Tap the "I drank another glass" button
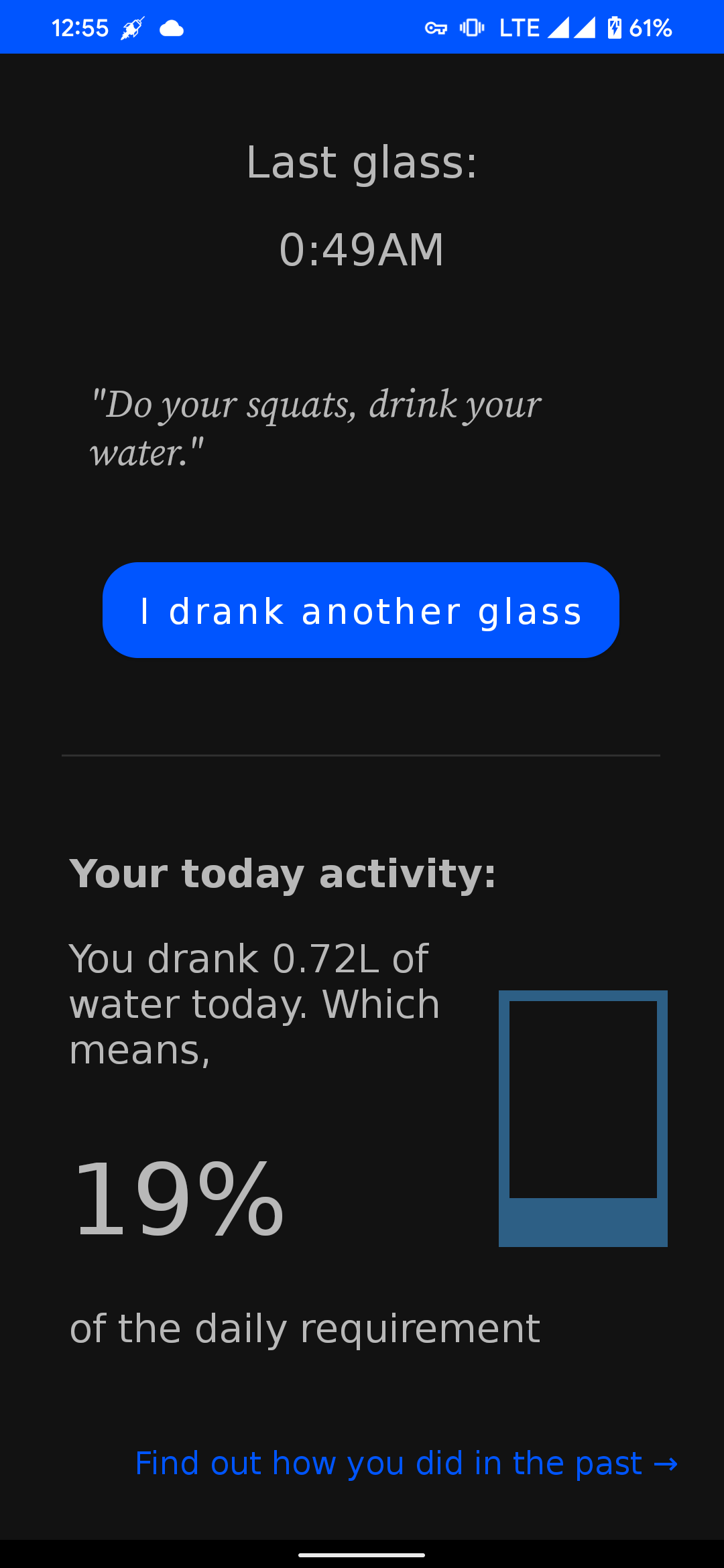Image resolution: width=724 pixels, height=1568 pixels. pos(361,610)
